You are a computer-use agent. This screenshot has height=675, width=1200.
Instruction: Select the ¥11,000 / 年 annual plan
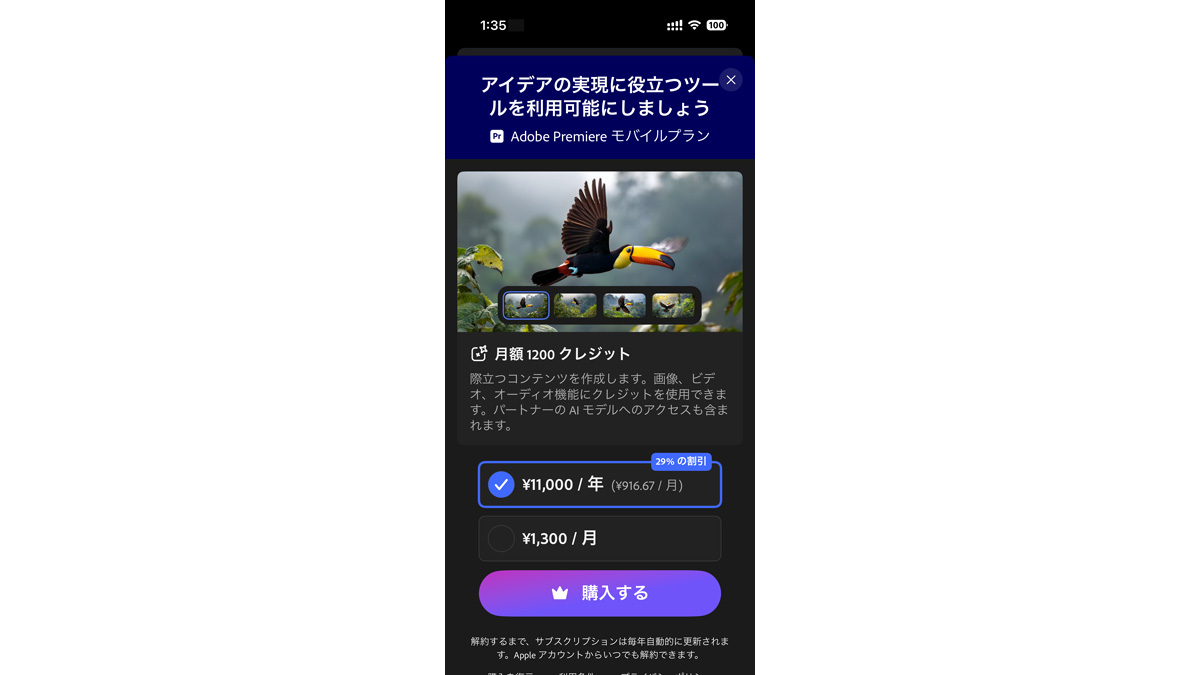coord(599,485)
